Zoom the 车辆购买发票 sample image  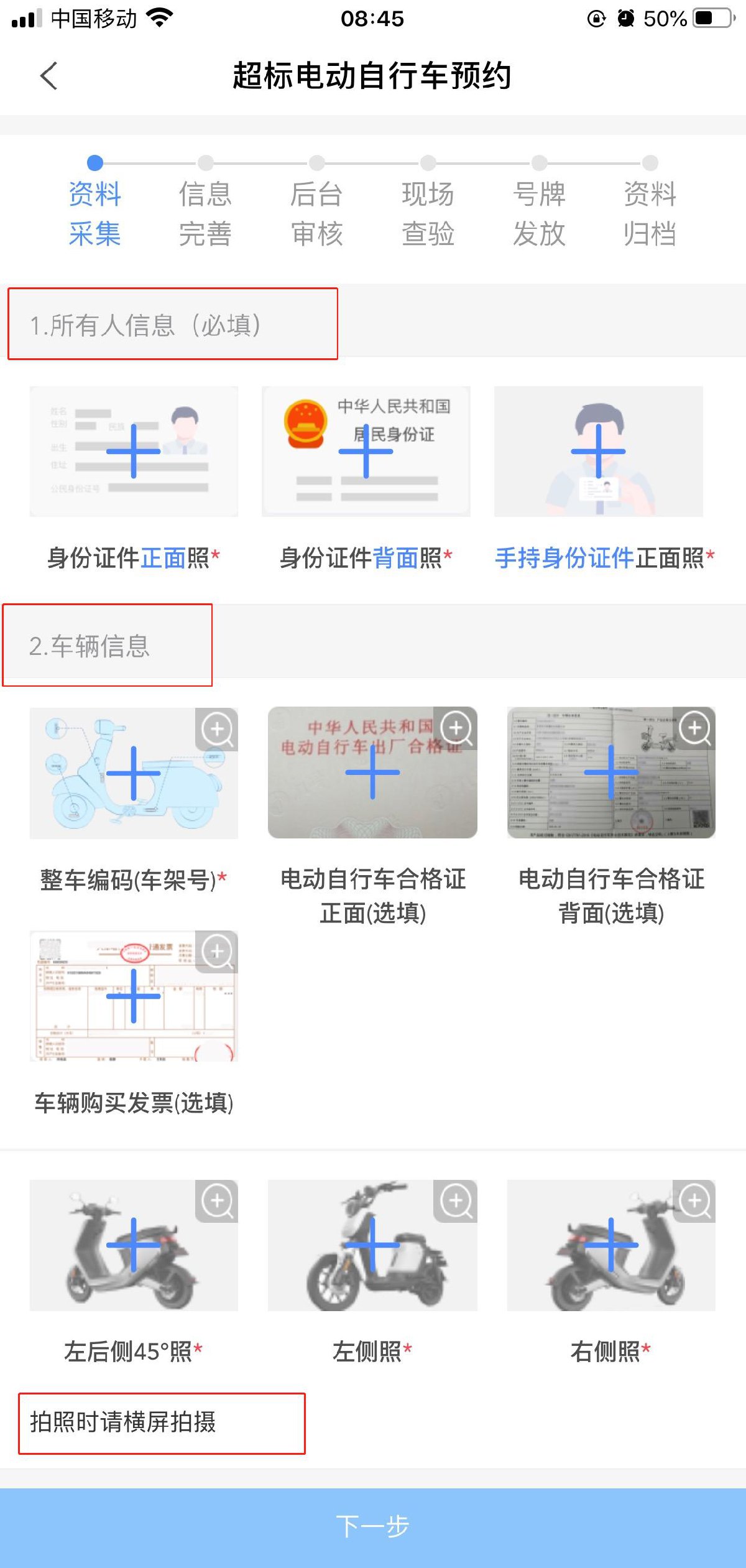(217, 952)
